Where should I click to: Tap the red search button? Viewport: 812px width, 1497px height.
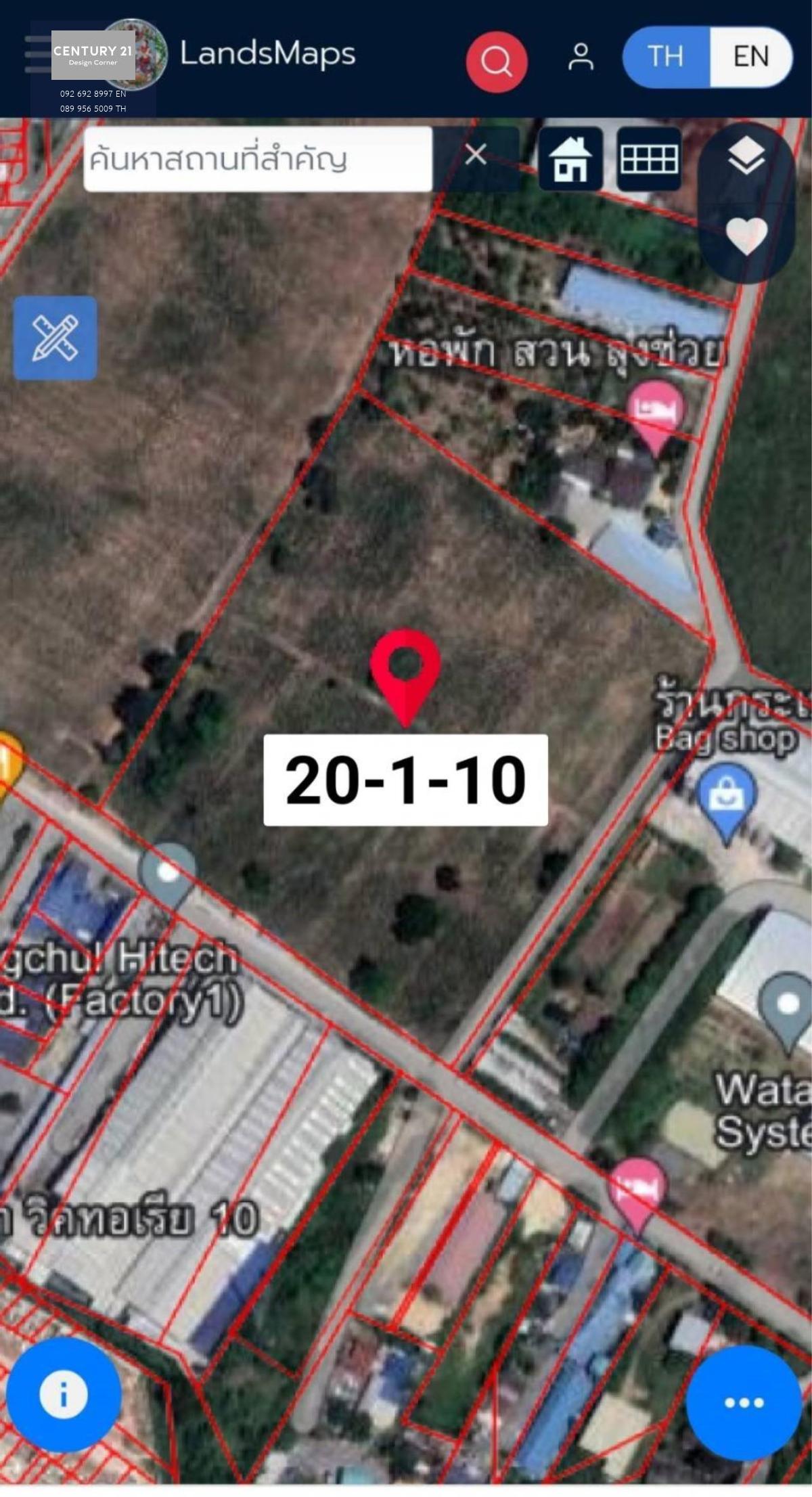coord(497,62)
